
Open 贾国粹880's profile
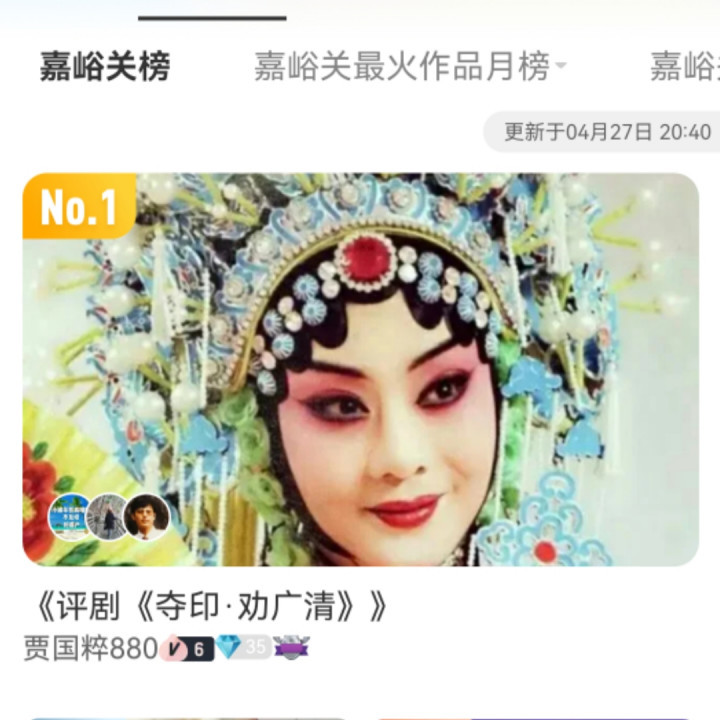click(90, 648)
